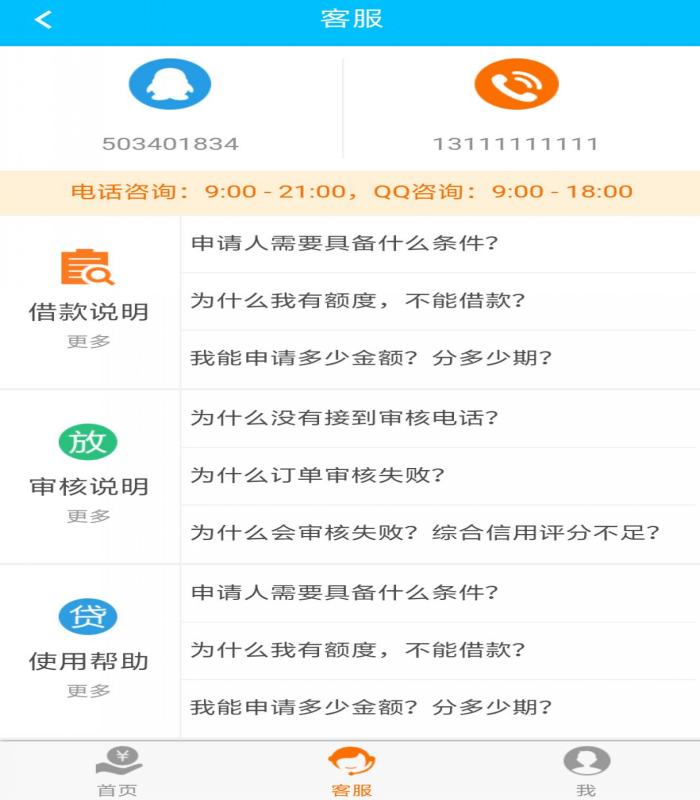This screenshot has height=800, width=700.
Task: Select the 客服 tab
Action: pyautogui.click(x=351, y=771)
